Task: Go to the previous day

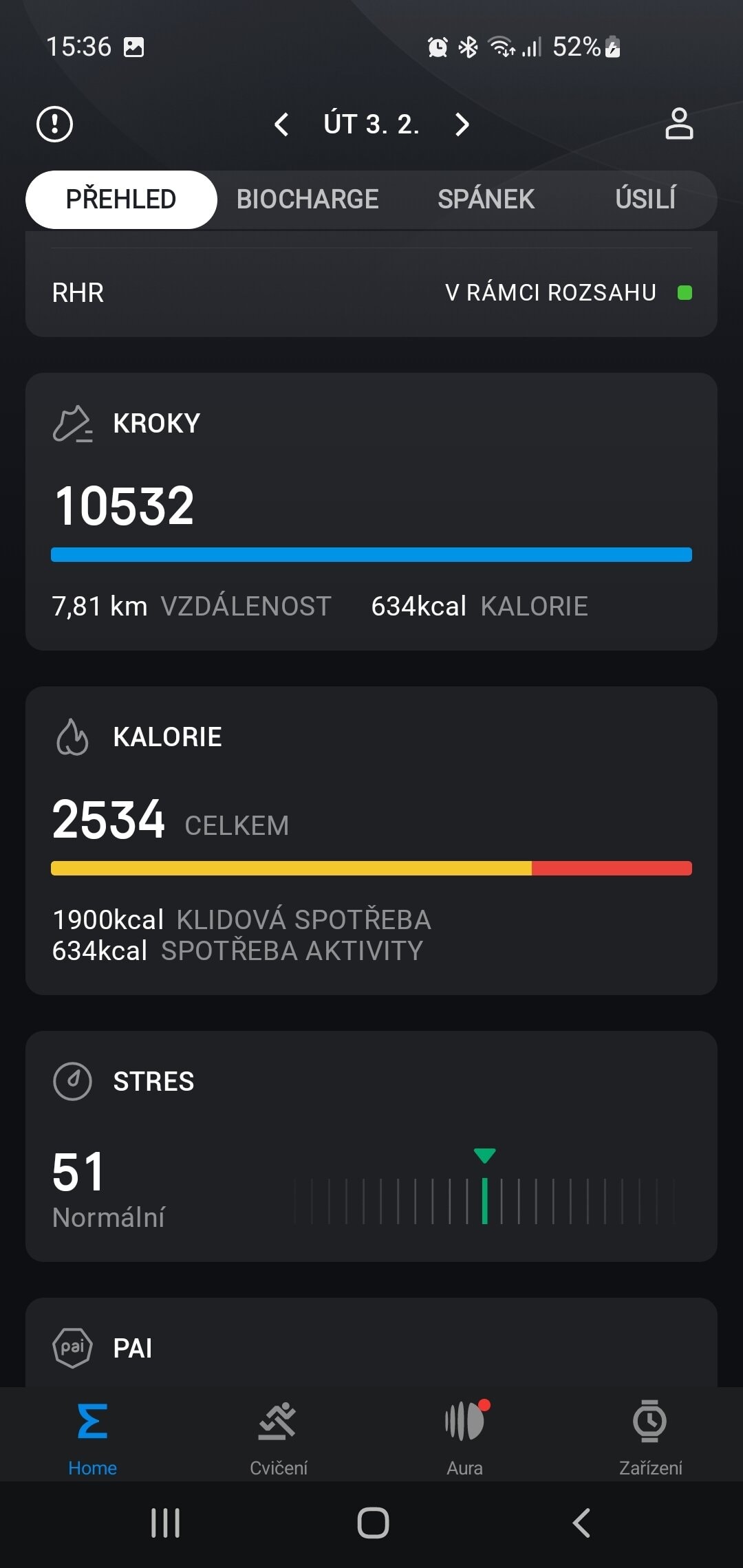Action: [x=281, y=124]
